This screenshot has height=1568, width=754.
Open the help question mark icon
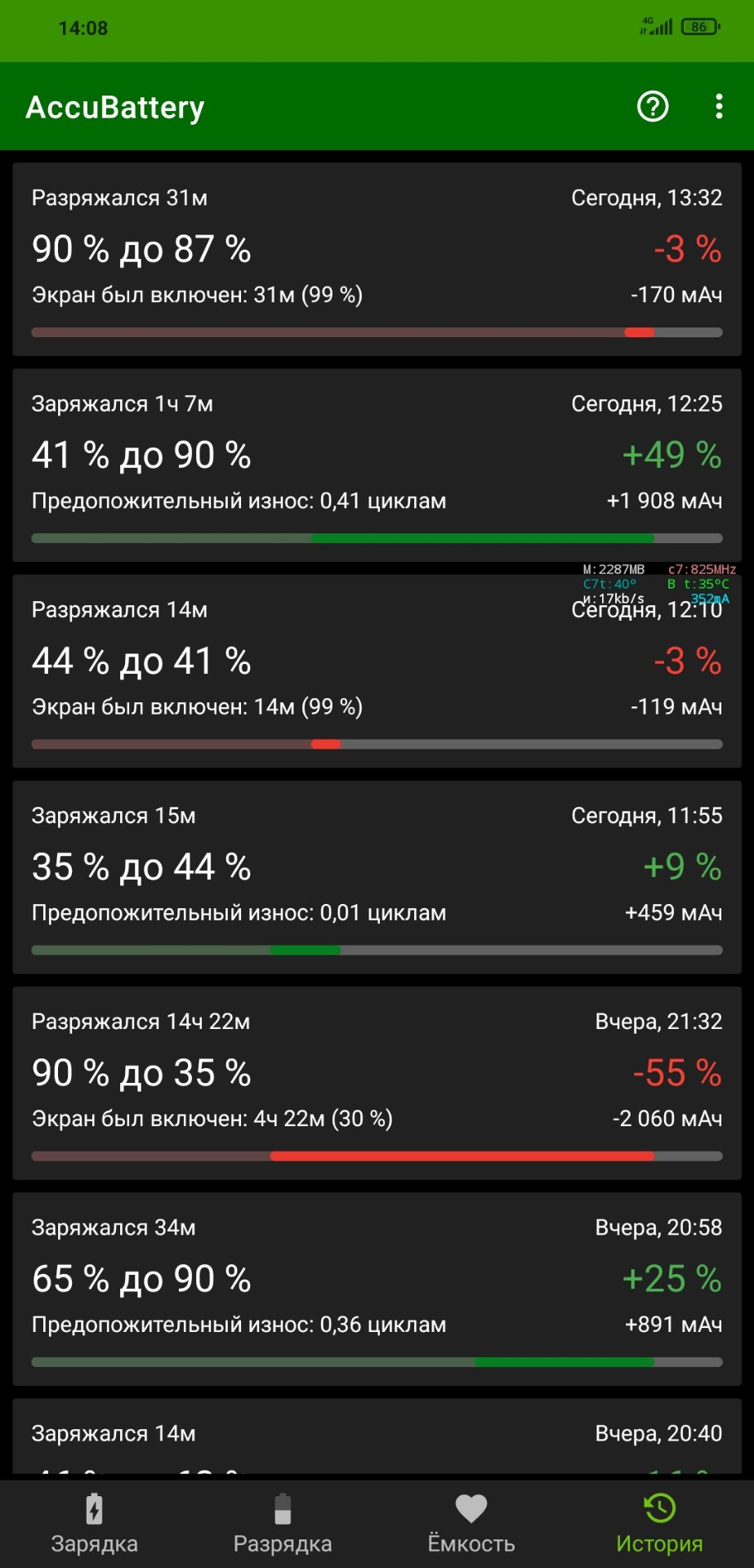tap(653, 106)
